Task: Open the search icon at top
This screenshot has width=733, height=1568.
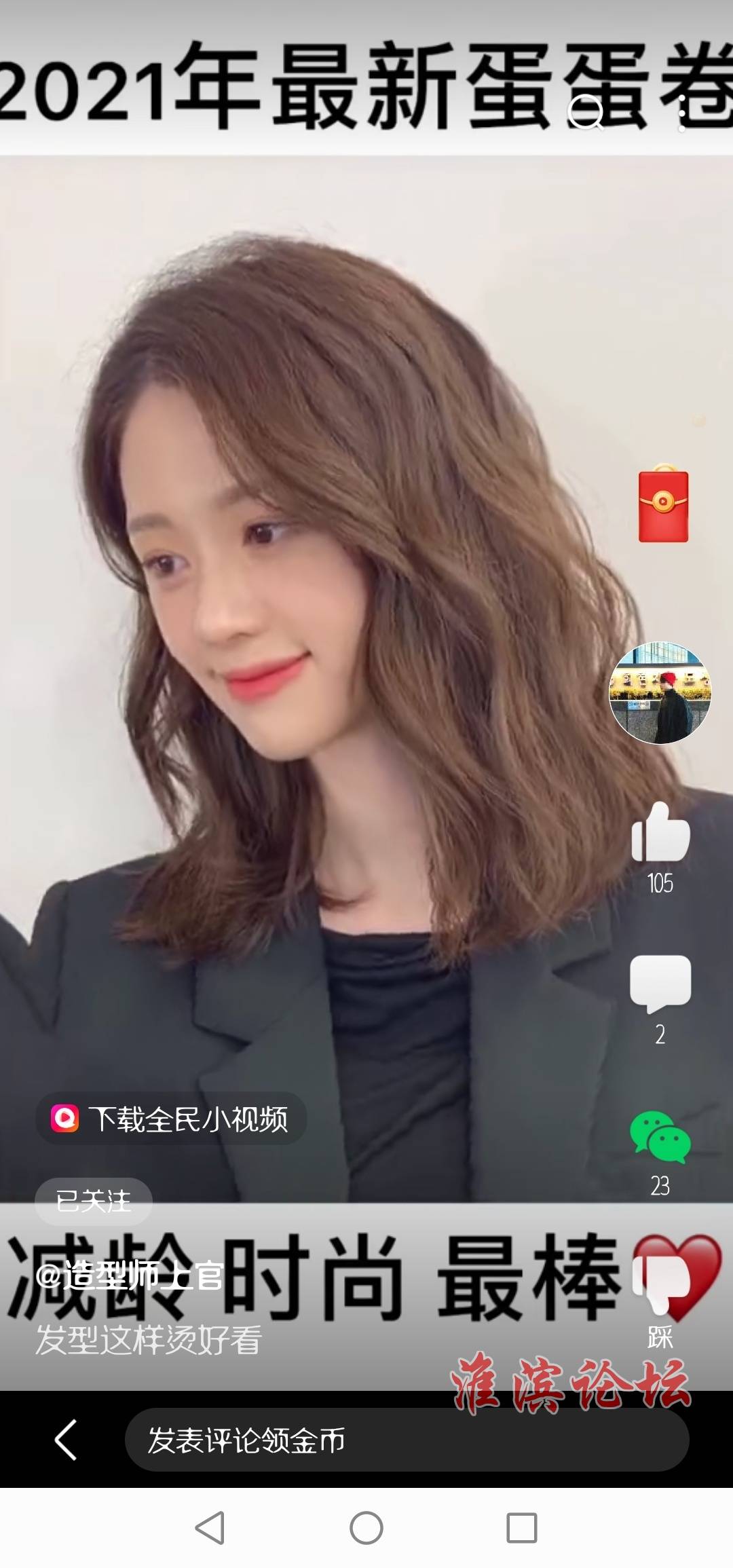Action: pos(586,111)
